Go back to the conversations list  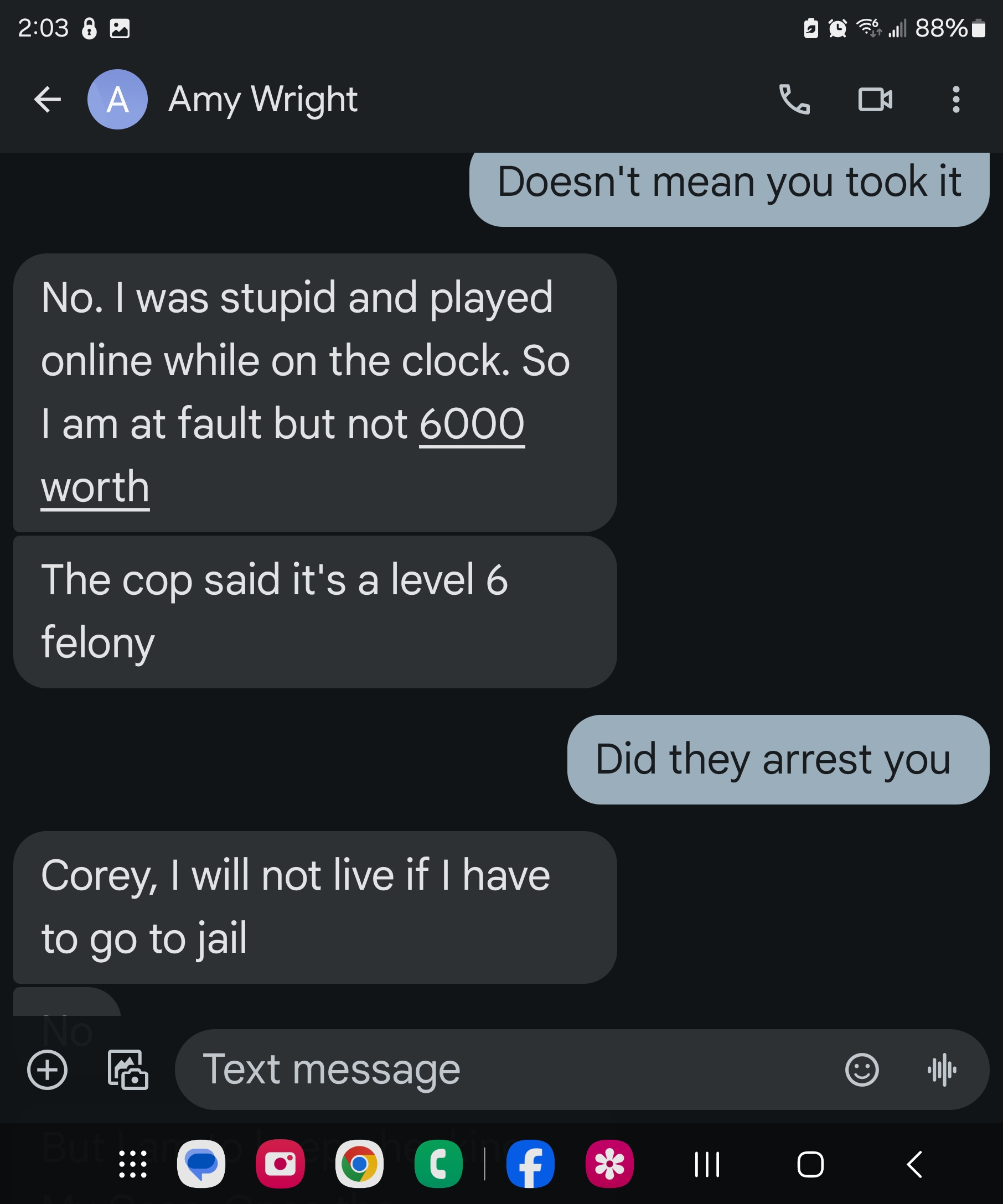point(47,100)
